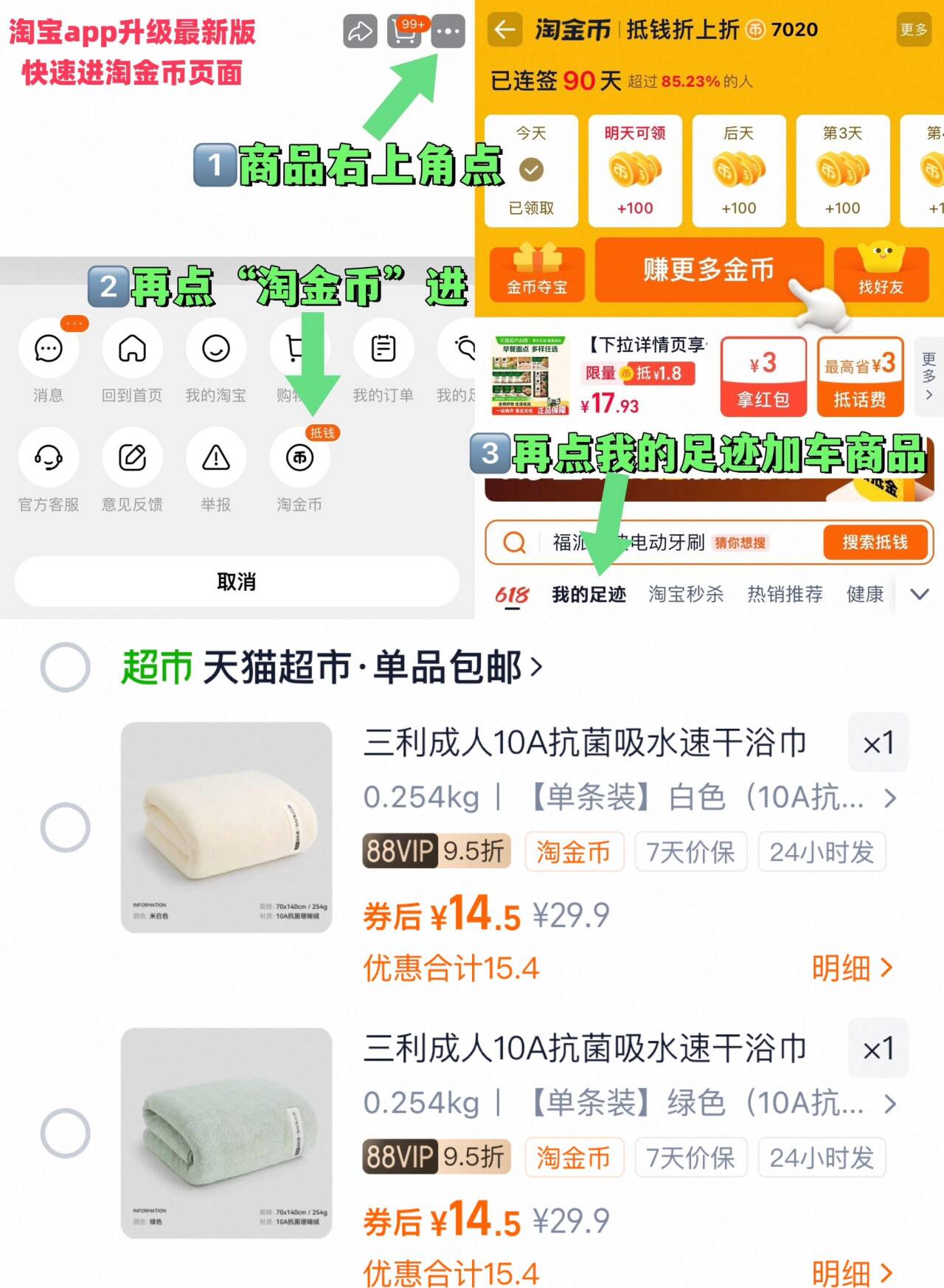Switch to the 淘宝秒杀 tab

coord(686,594)
